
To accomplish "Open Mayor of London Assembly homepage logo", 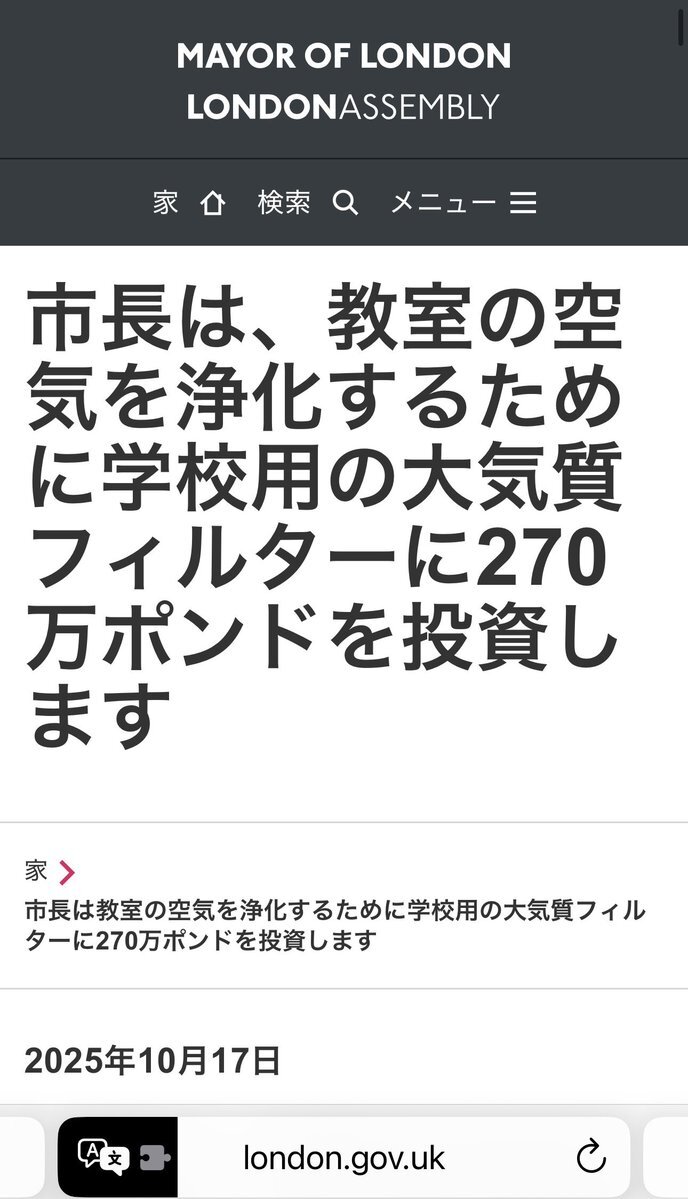I will (x=343, y=81).
